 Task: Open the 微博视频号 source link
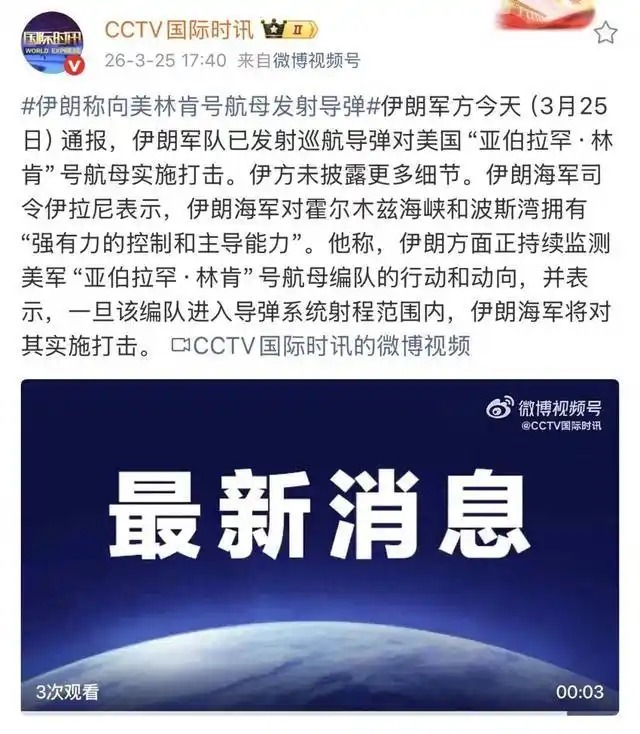(316, 61)
